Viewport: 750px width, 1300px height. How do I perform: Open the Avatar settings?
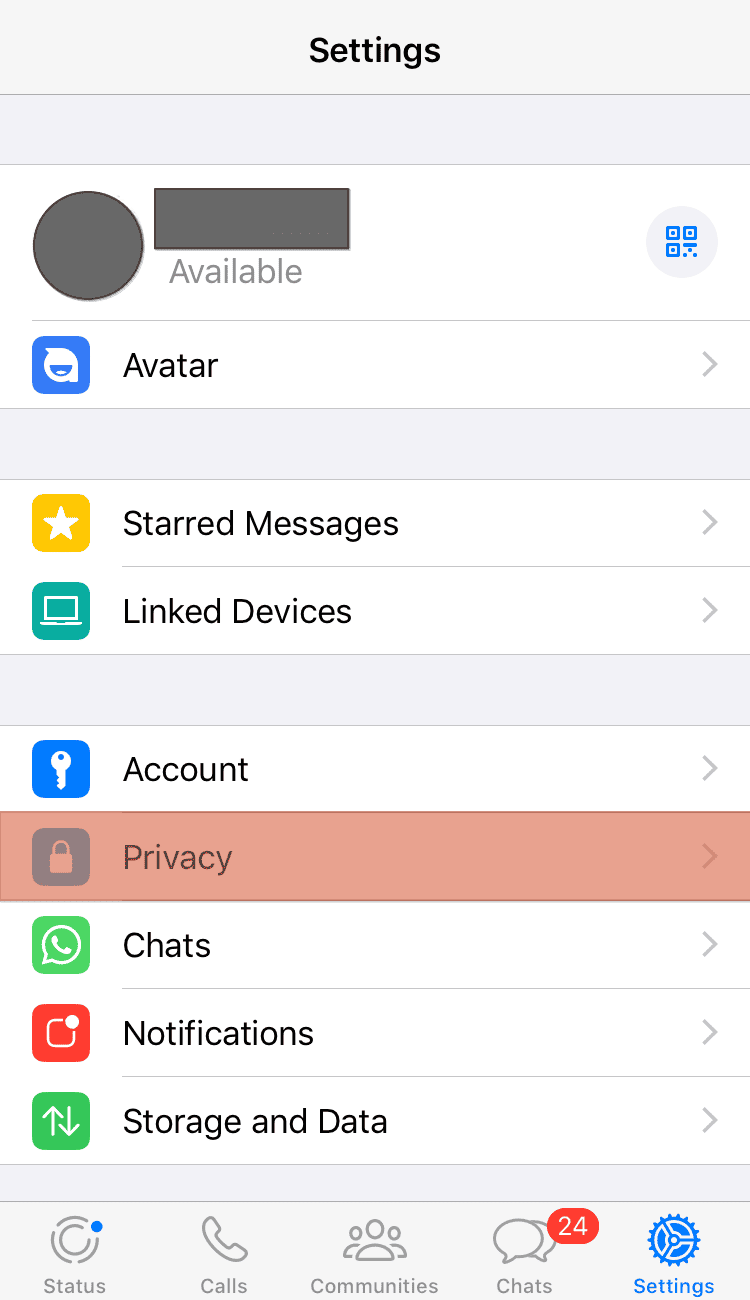coord(375,365)
